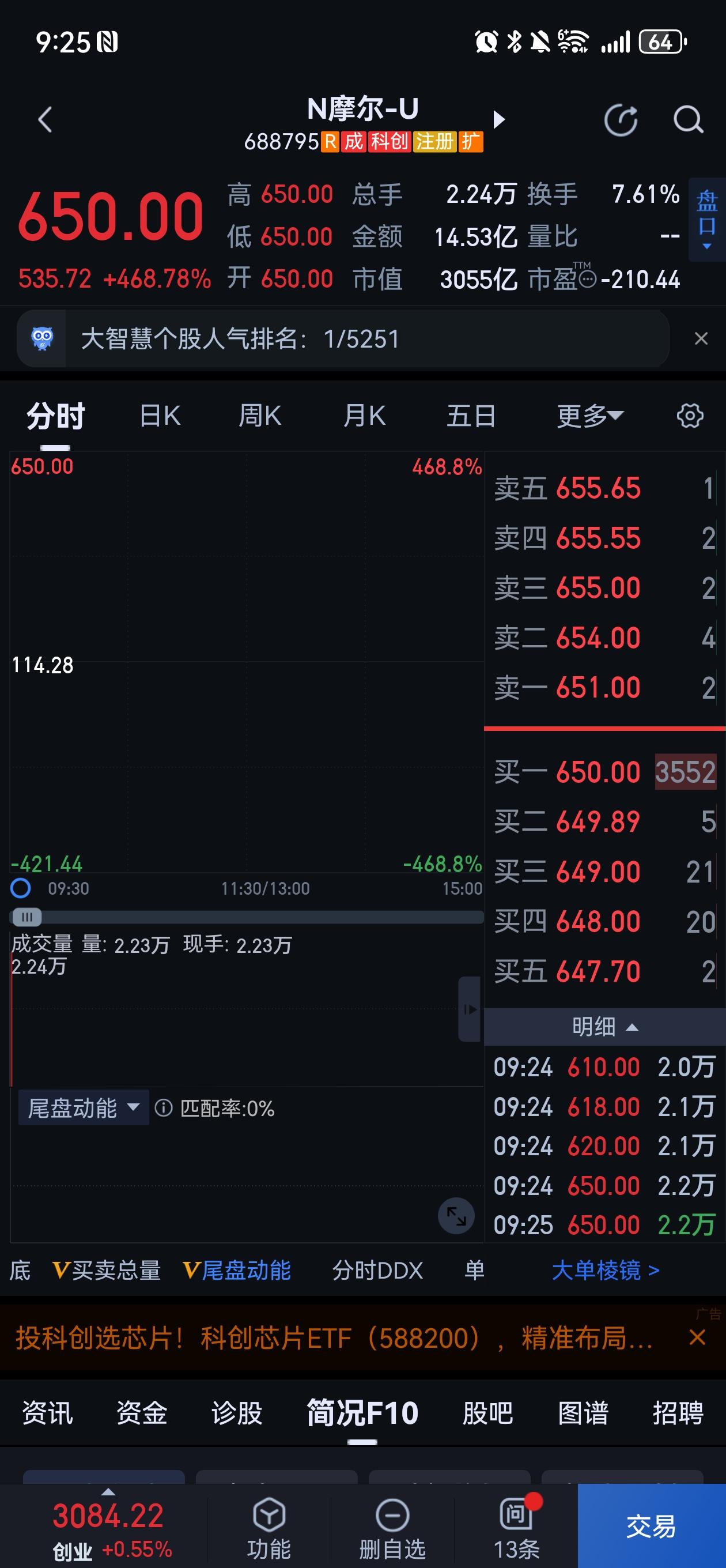Open the chart settings gear

coord(690,415)
